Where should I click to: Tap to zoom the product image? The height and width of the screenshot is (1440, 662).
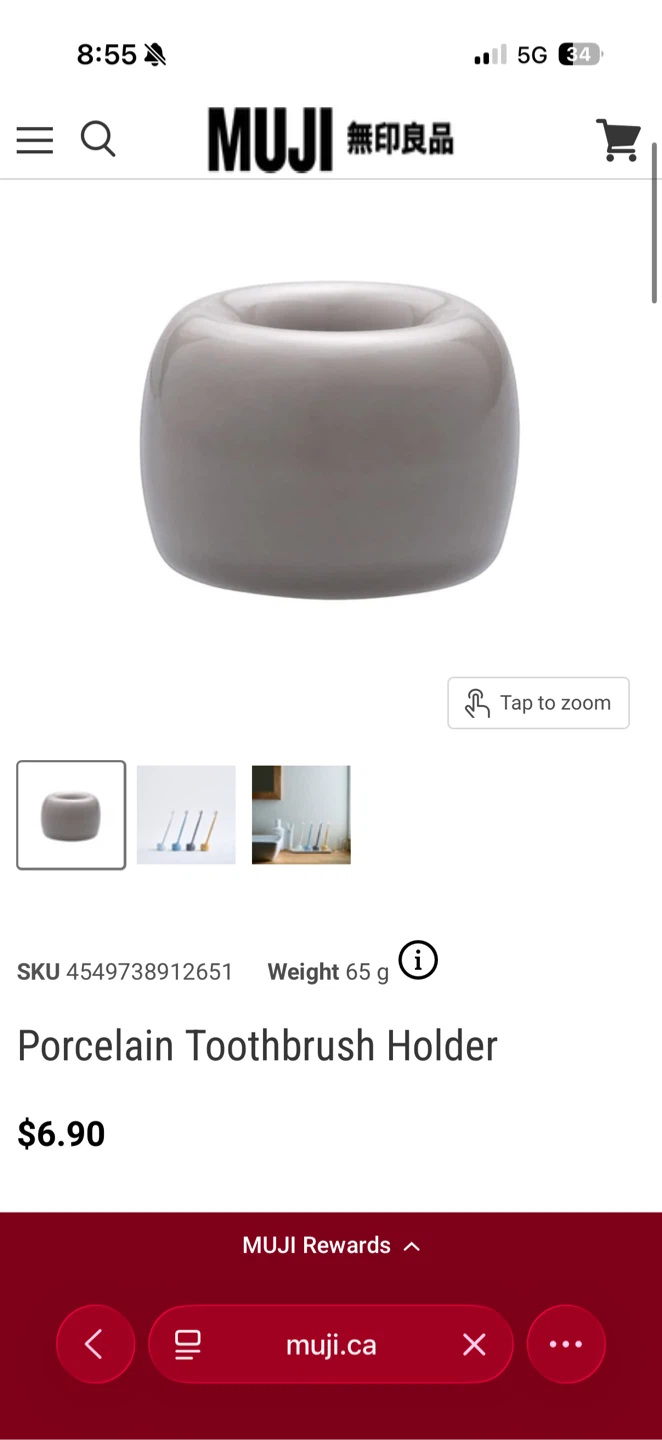click(538, 703)
